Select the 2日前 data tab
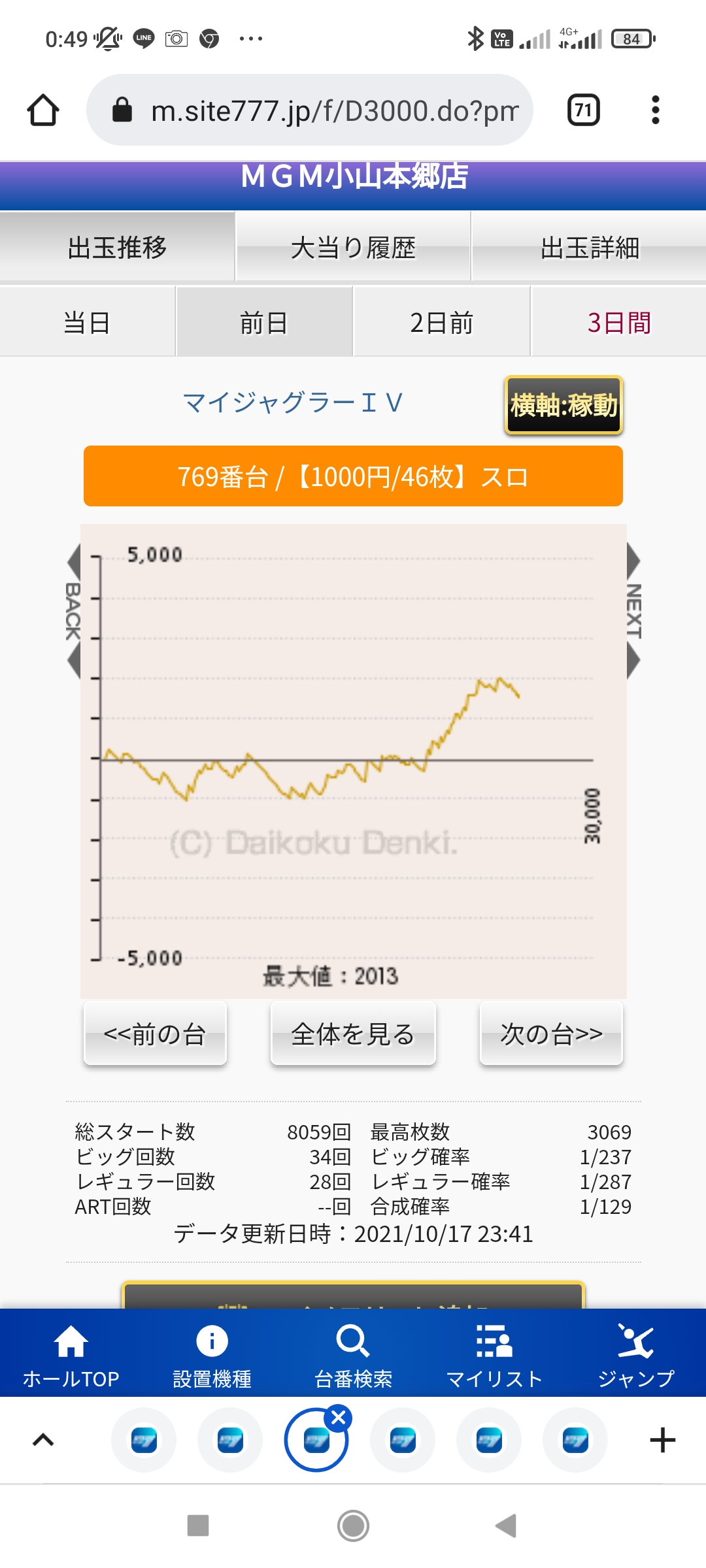This screenshot has width=706, height=1568. (x=441, y=323)
